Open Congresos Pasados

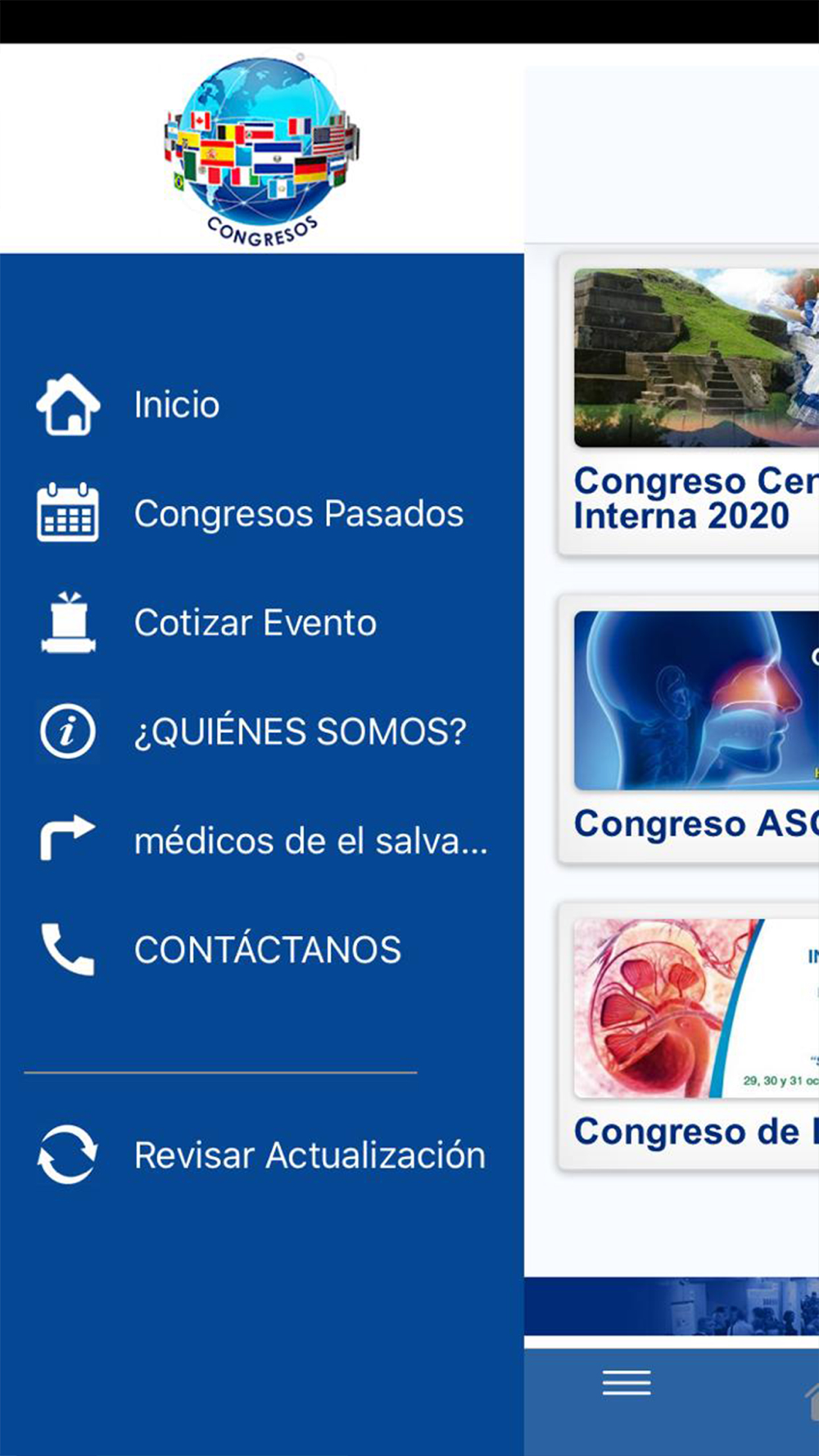(x=298, y=513)
